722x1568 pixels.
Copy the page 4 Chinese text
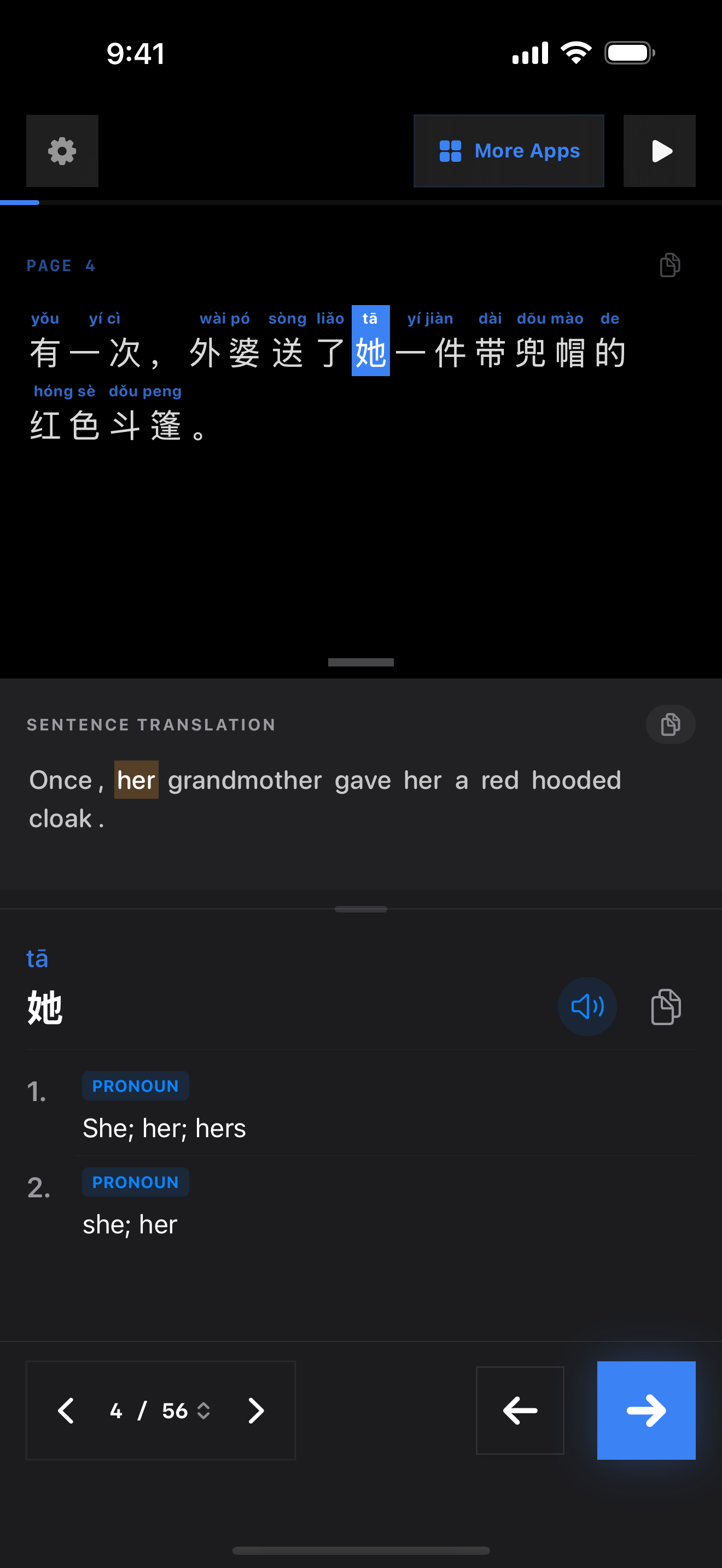point(669,265)
